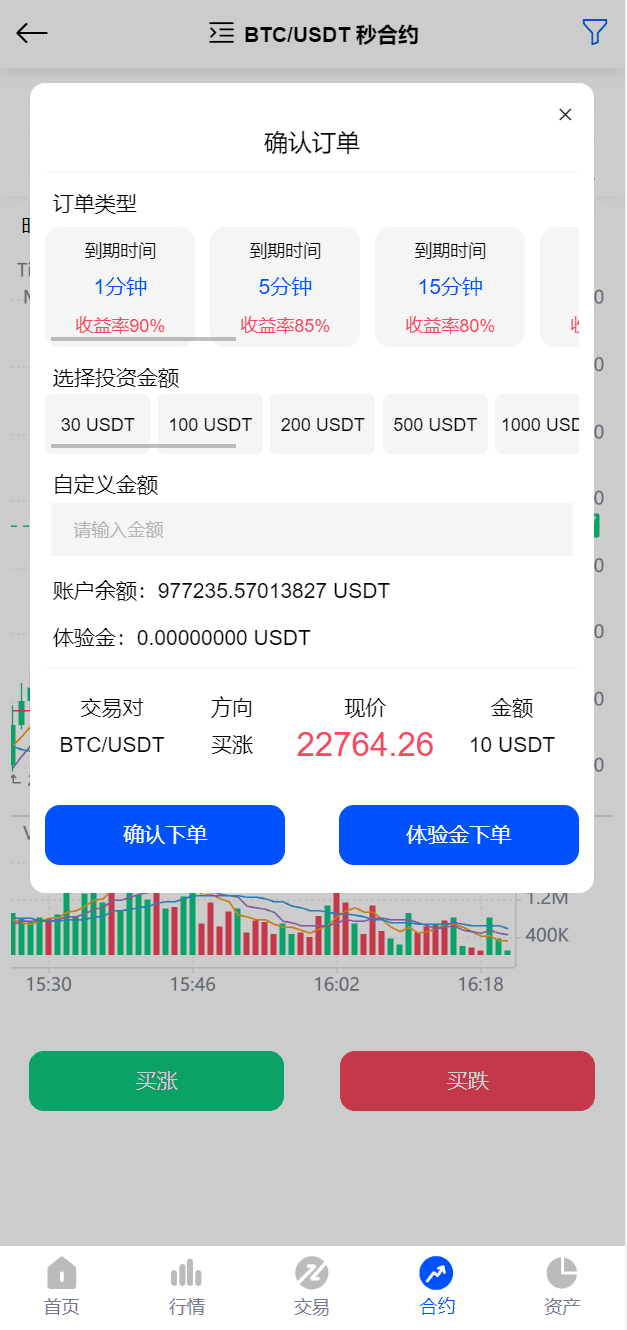Place order with 体验金下单
The height and width of the screenshot is (1330, 627).
pos(459,835)
